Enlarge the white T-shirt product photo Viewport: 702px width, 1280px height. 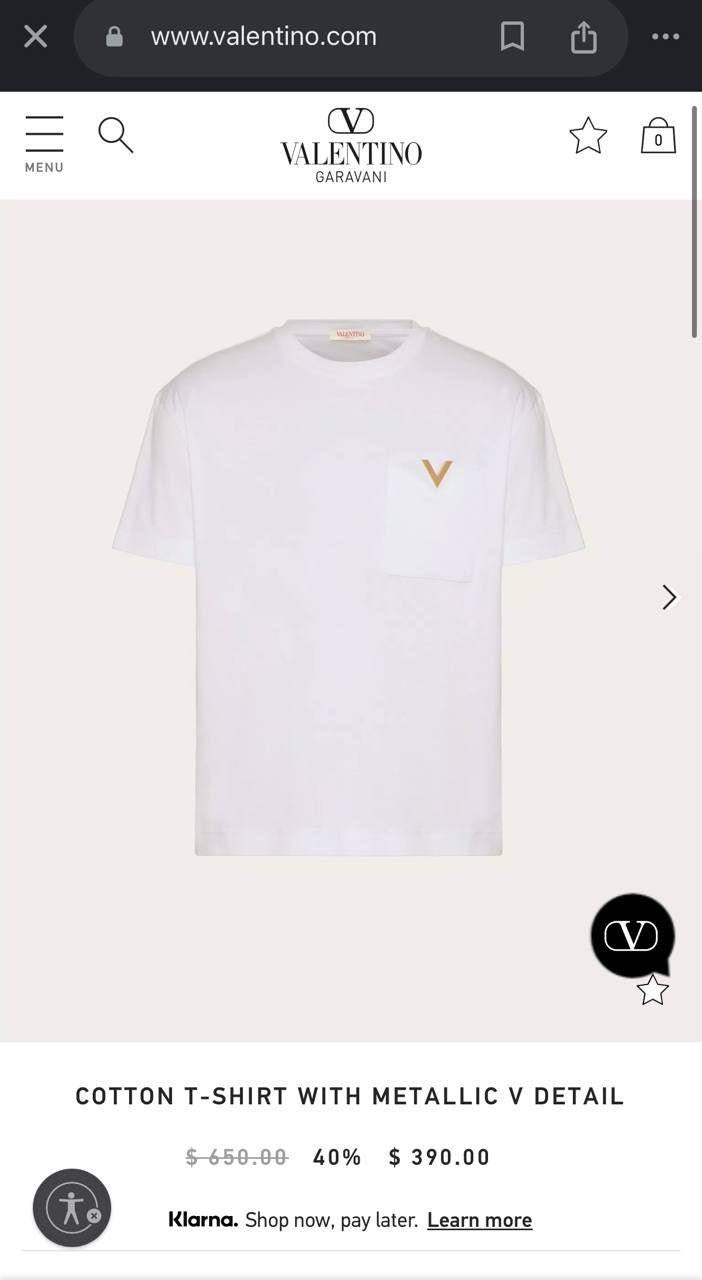pyautogui.click(x=348, y=590)
